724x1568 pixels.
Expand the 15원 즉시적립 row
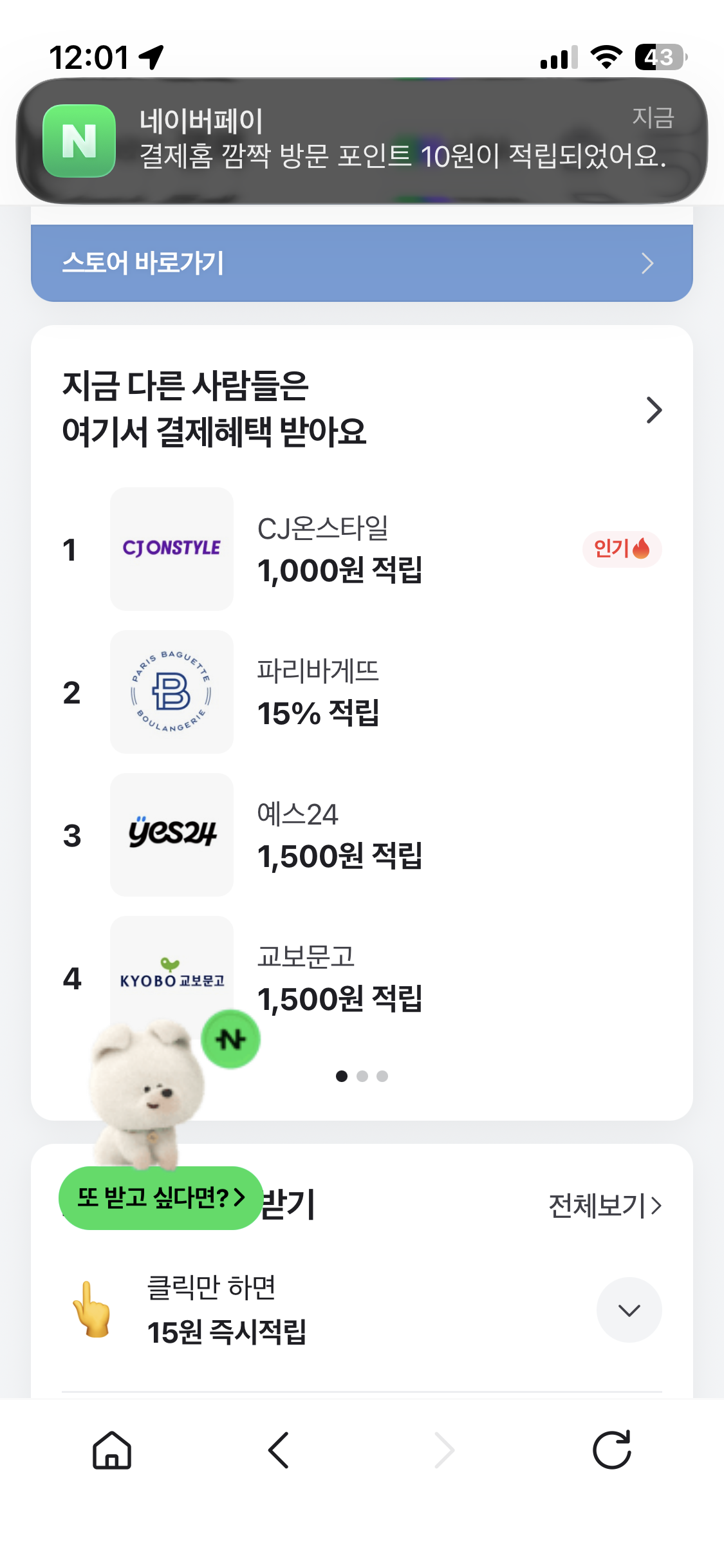(x=629, y=1310)
